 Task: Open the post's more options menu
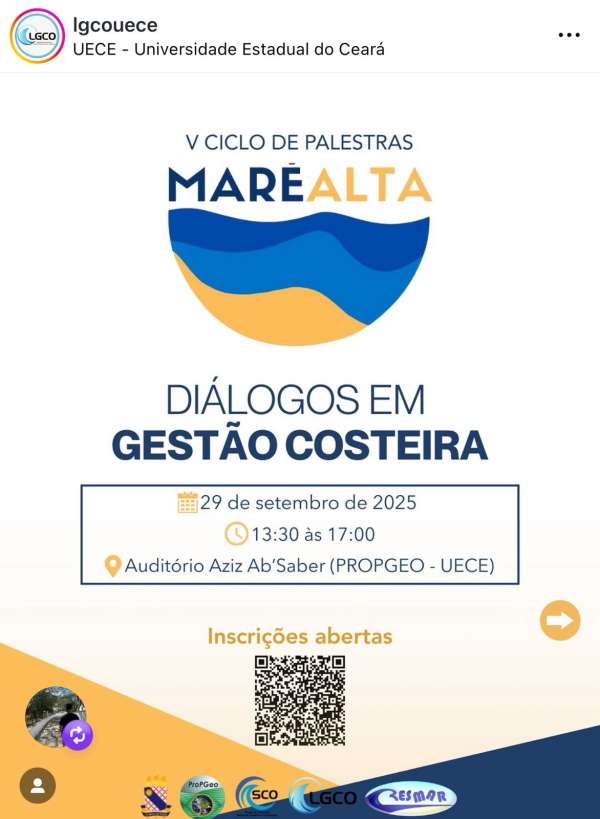click(x=569, y=35)
